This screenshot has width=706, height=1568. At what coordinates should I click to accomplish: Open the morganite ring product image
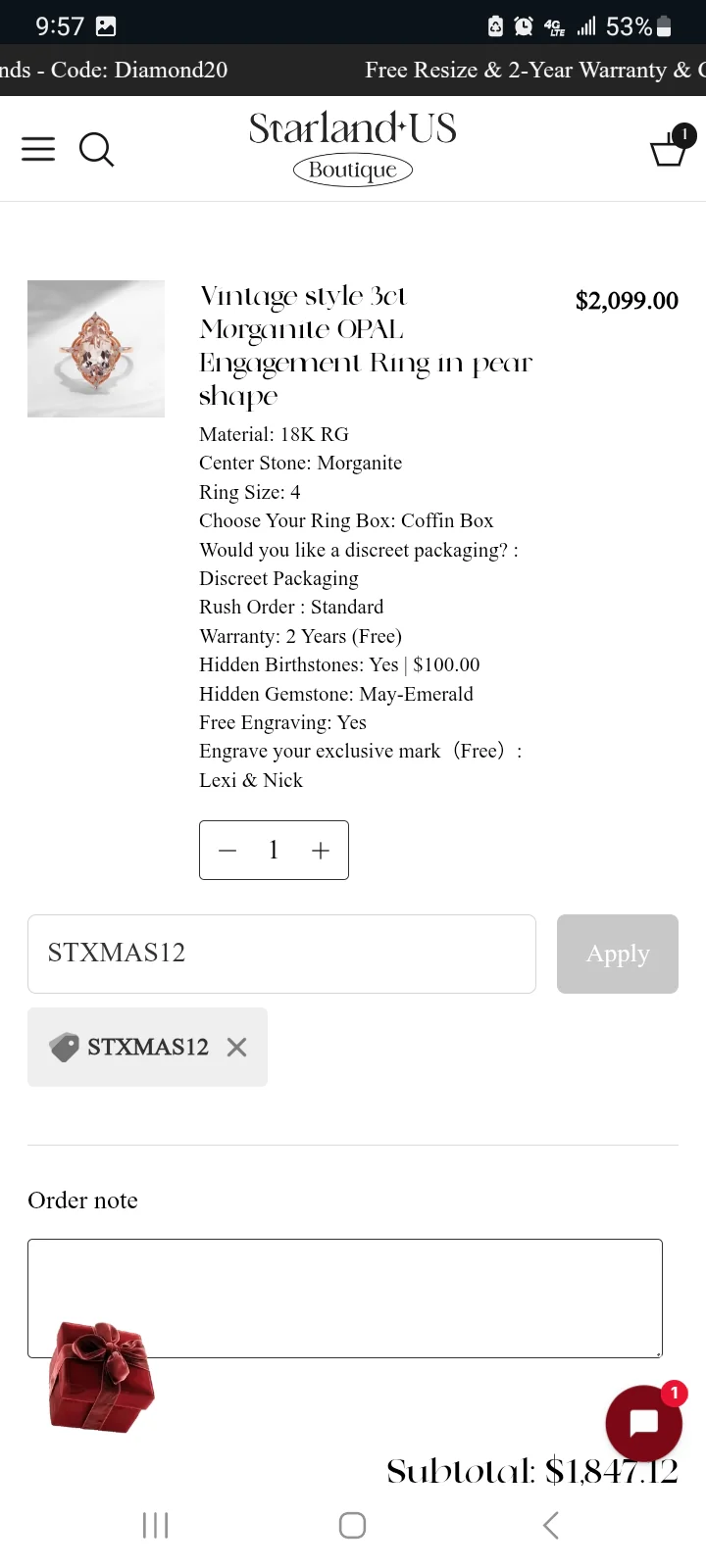(x=96, y=349)
